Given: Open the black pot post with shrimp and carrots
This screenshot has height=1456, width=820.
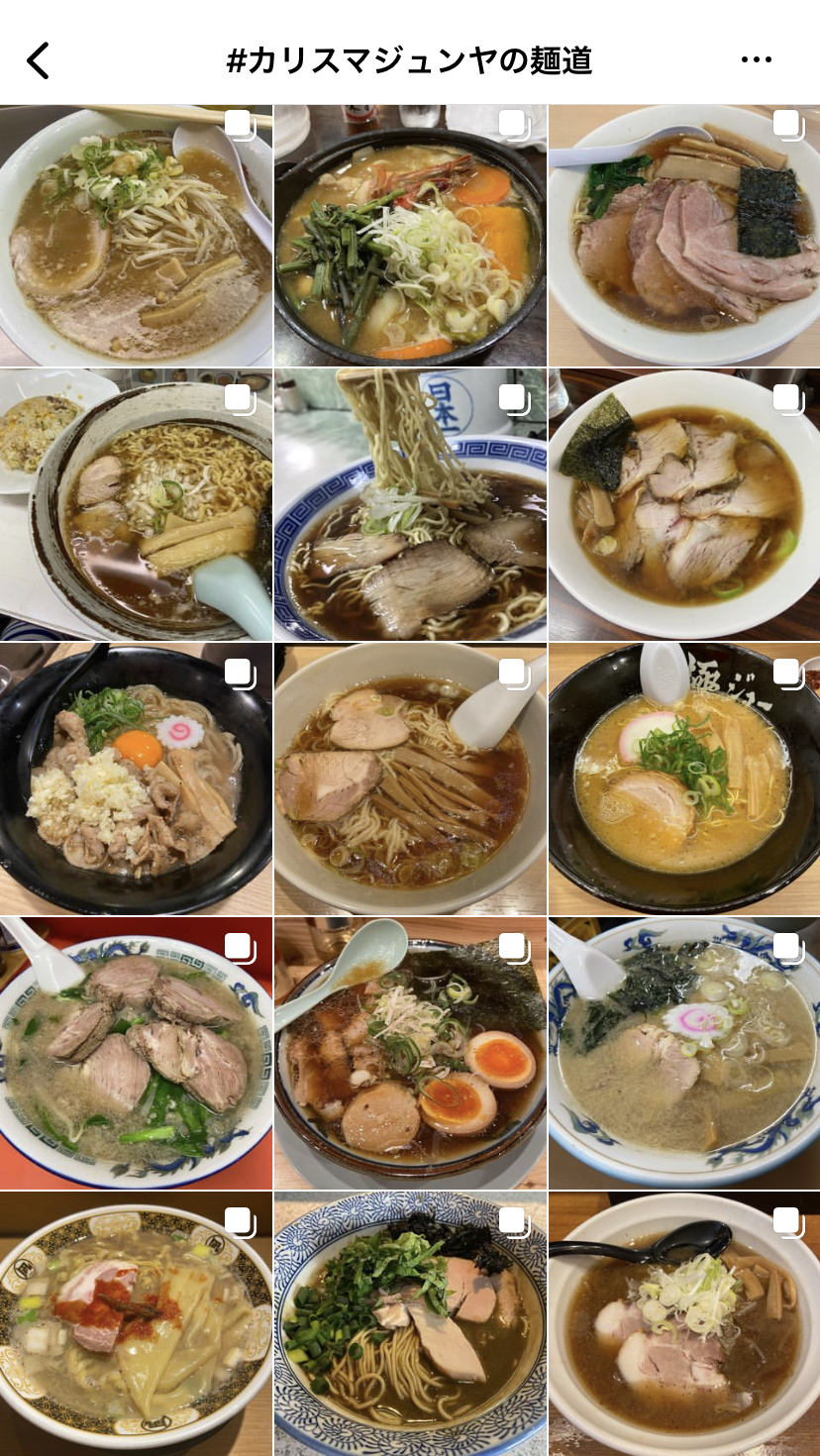Looking at the screenshot, I should [410, 236].
